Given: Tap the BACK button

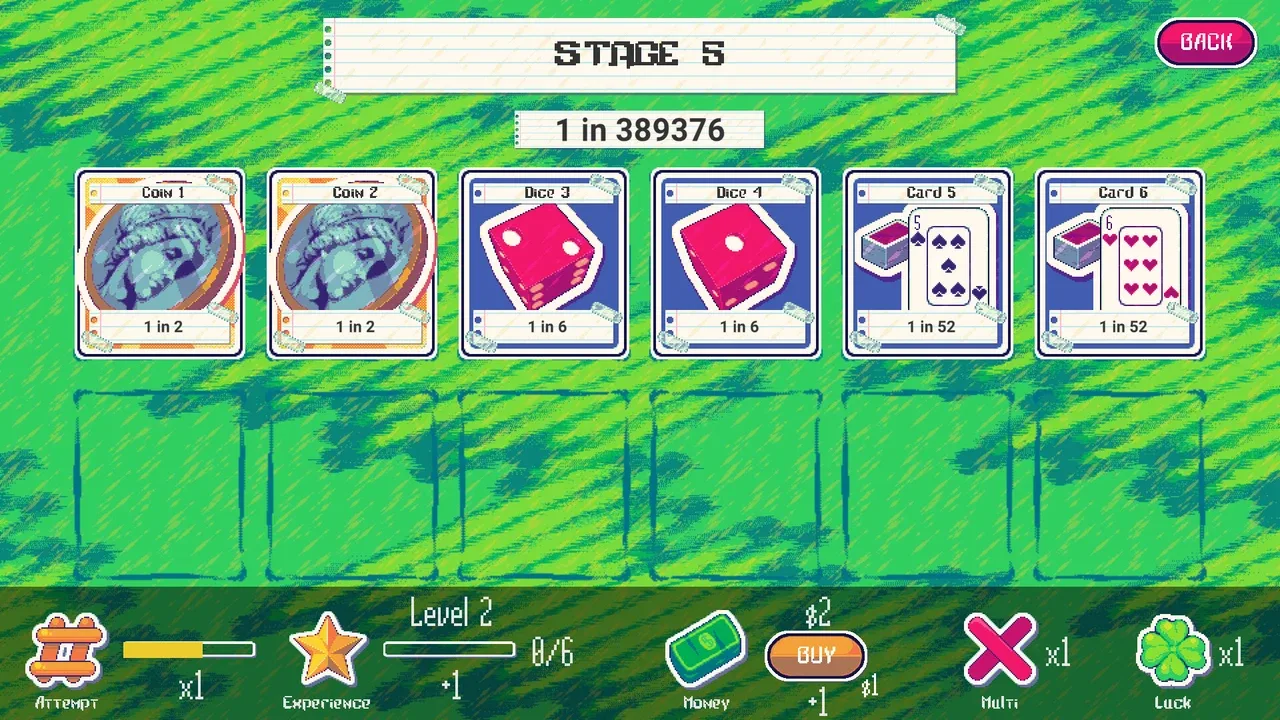Looking at the screenshot, I should click(1205, 43).
